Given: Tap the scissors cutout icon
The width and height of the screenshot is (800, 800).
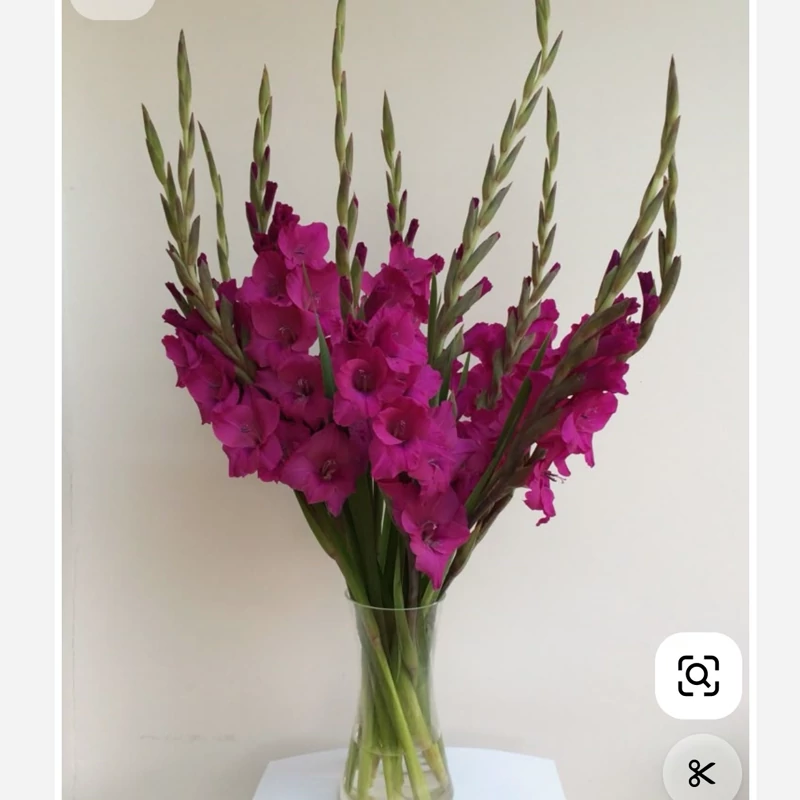Looking at the screenshot, I should [x=701, y=772].
